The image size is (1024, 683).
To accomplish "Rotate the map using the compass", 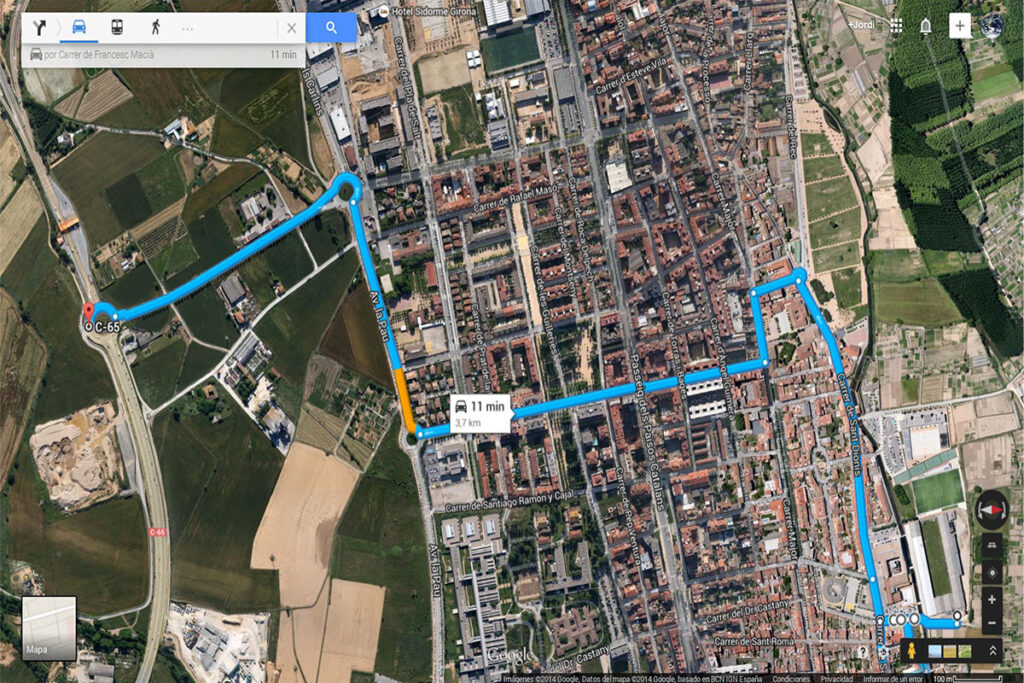I will [x=990, y=509].
